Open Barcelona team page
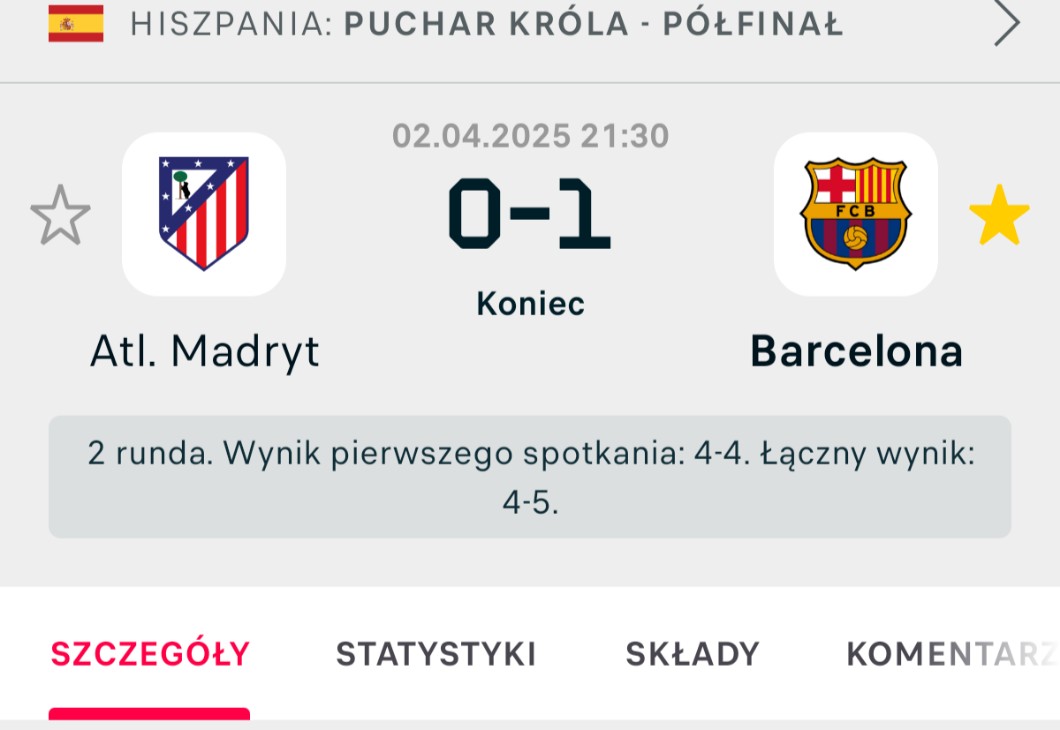Viewport: 1060px width, 730px height. click(856, 214)
